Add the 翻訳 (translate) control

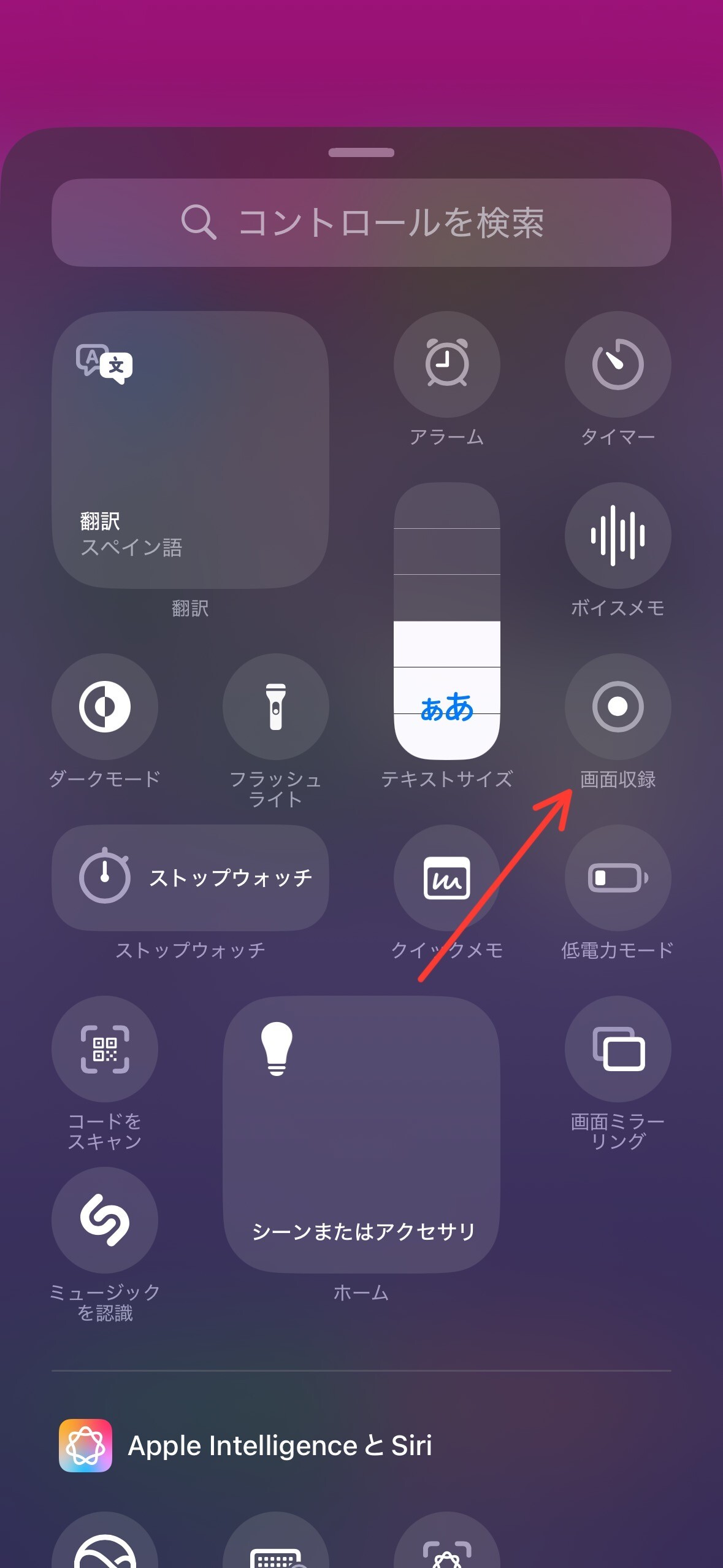pyautogui.click(x=190, y=450)
